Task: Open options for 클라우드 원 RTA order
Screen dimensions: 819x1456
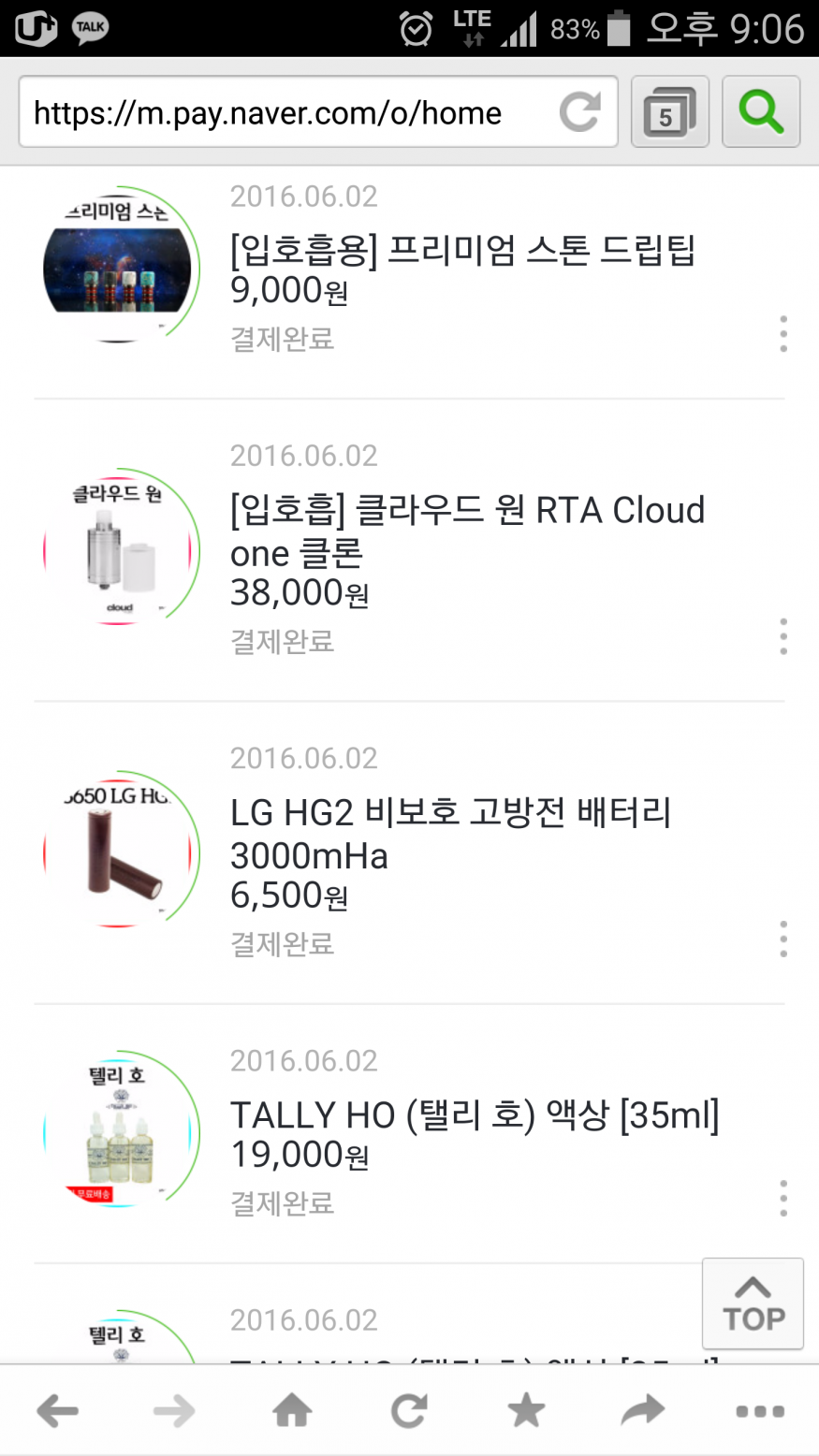Action: click(x=783, y=636)
